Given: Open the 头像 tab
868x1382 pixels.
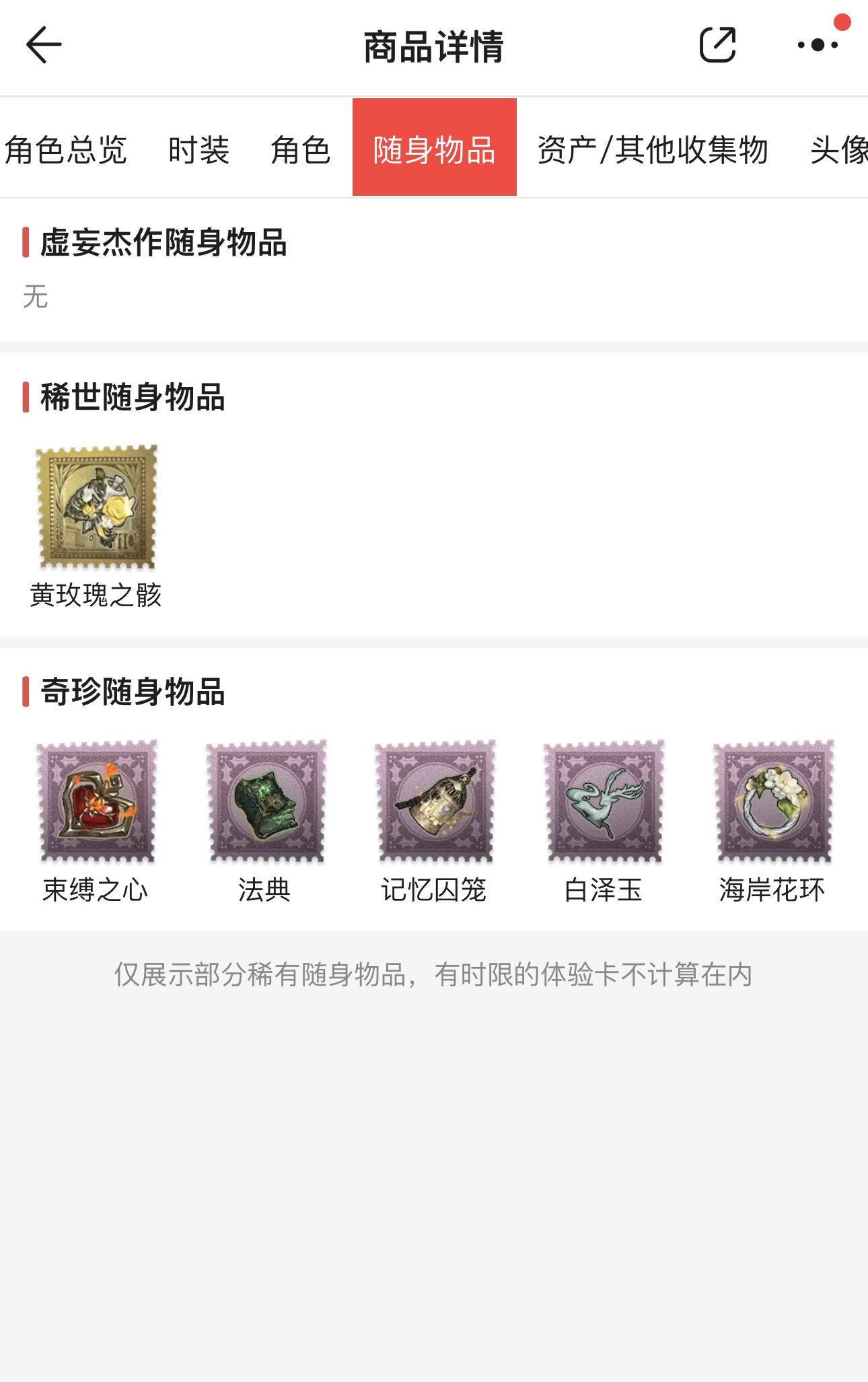Looking at the screenshot, I should (x=838, y=149).
